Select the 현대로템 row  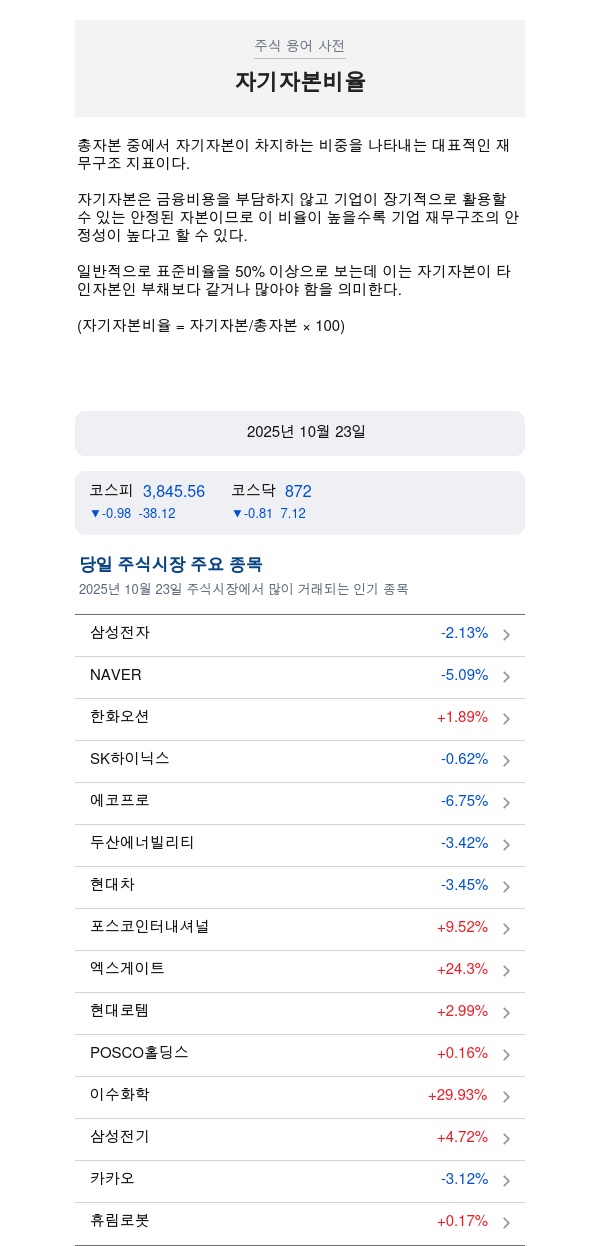point(299,1012)
